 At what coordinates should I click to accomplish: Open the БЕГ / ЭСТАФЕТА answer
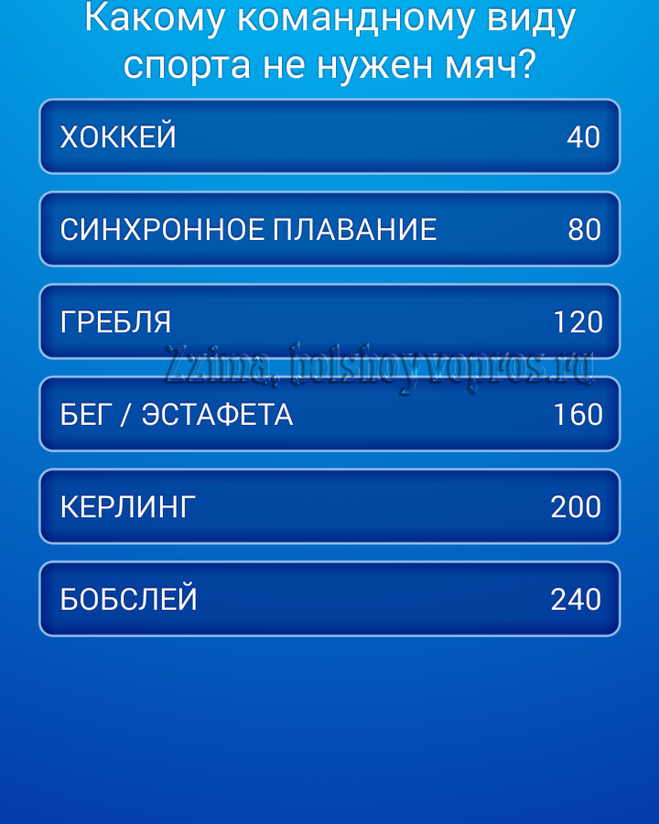point(329,414)
